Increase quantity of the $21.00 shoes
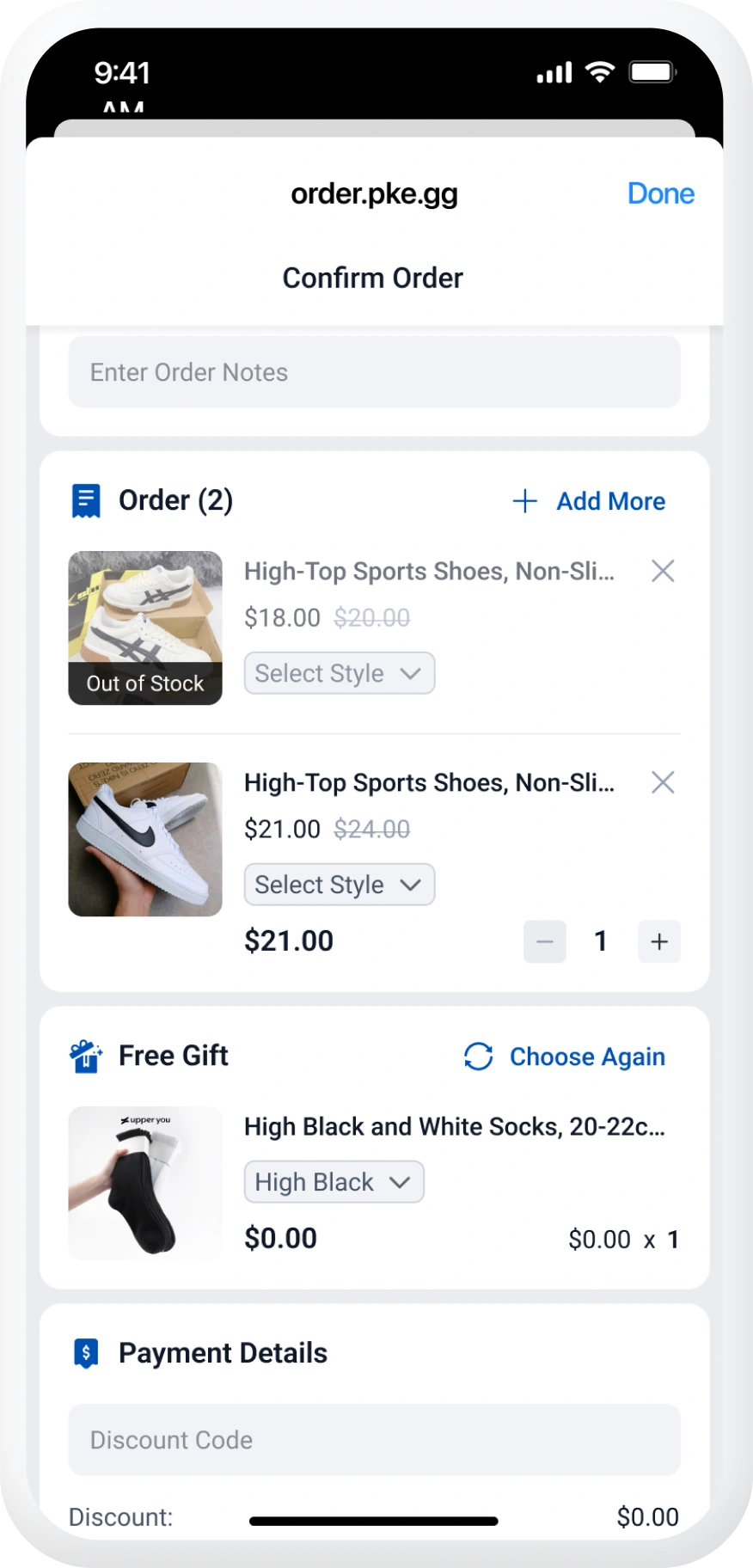This screenshot has width=753, height=1568. click(659, 941)
